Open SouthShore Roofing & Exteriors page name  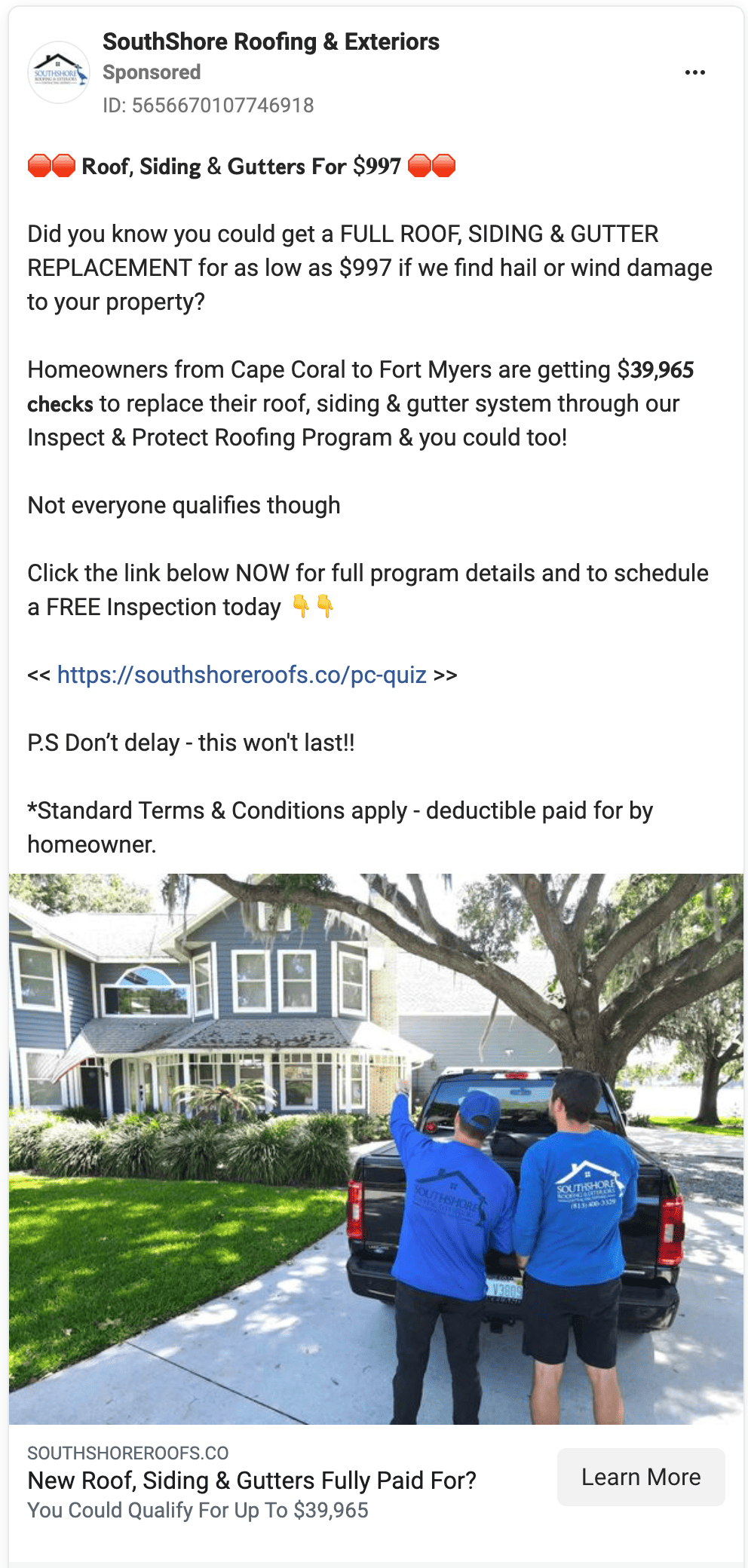click(x=271, y=41)
